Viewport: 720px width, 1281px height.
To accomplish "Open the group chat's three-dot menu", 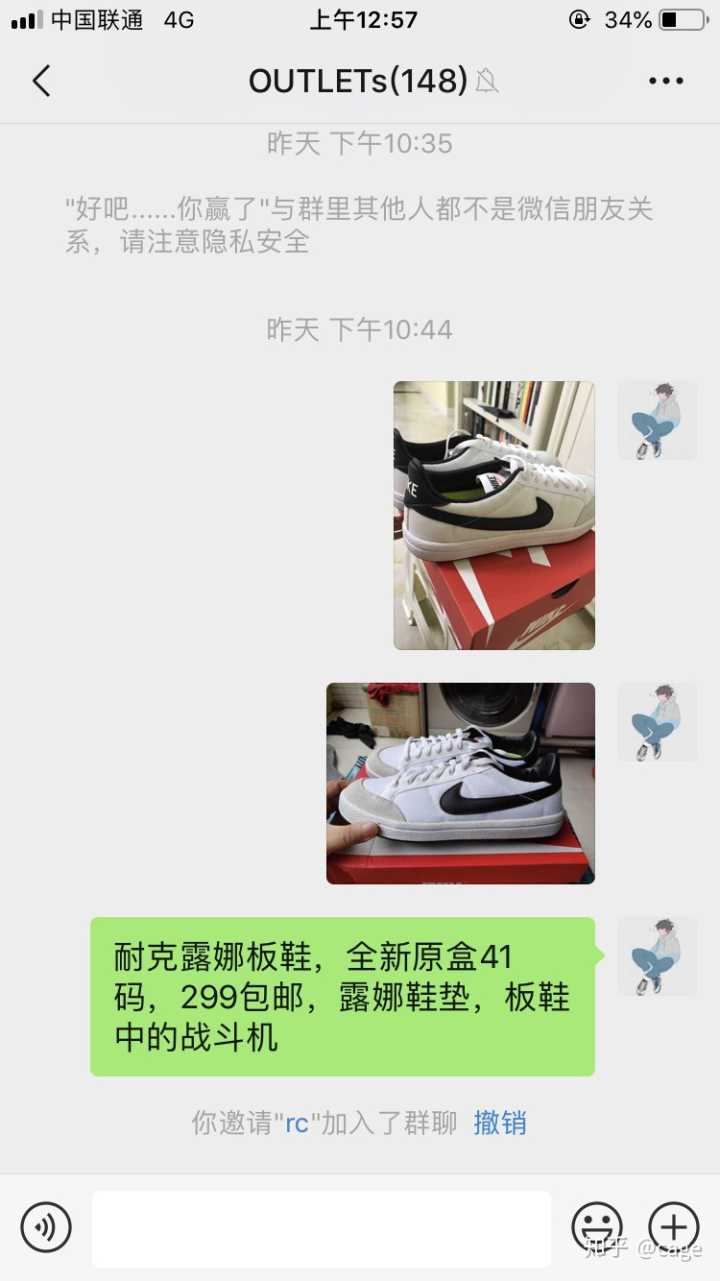I will point(665,81).
